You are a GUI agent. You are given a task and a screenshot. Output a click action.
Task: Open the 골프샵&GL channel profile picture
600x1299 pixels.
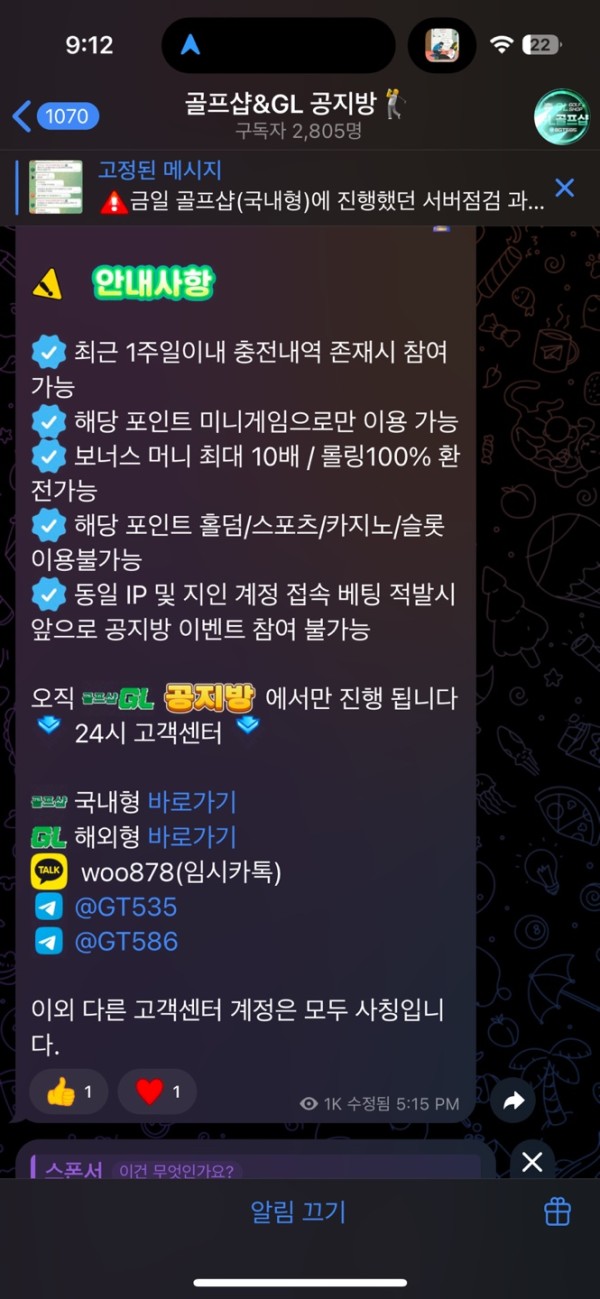coord(561,117)
